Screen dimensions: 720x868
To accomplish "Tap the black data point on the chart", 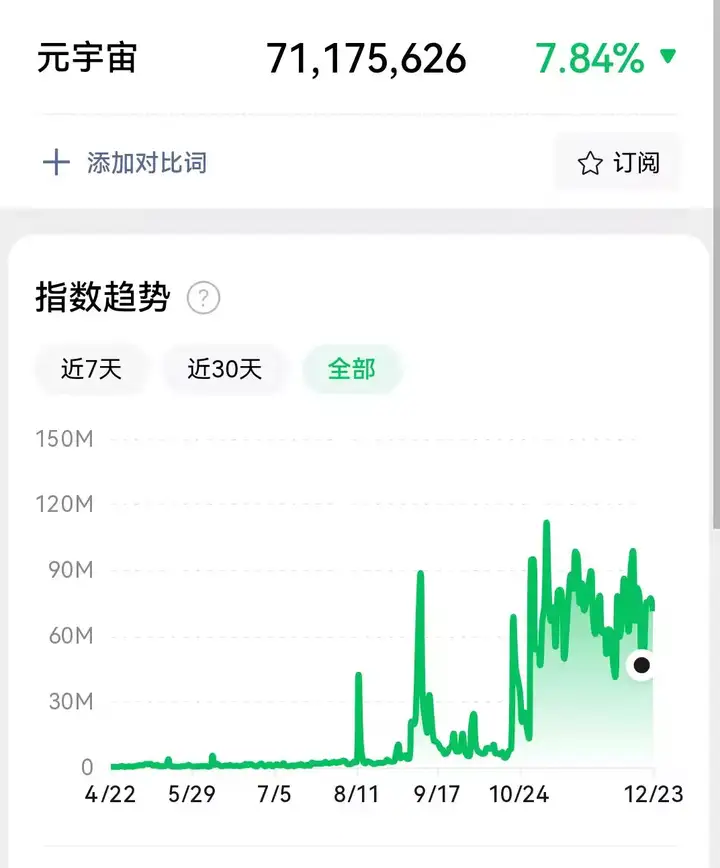I will click(642, 665).
